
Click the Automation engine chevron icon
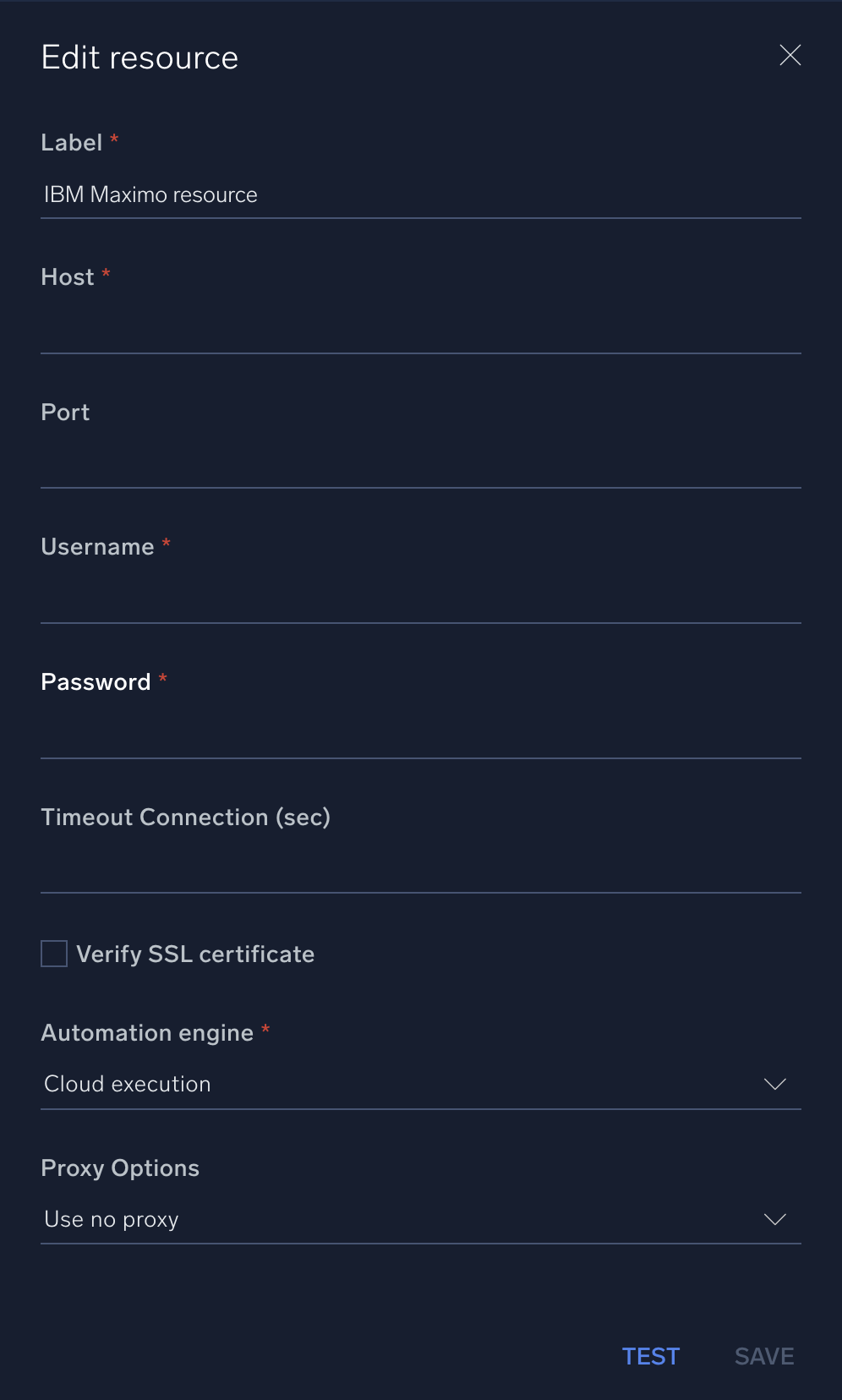pyautogui.click(x=774, y=1084)
